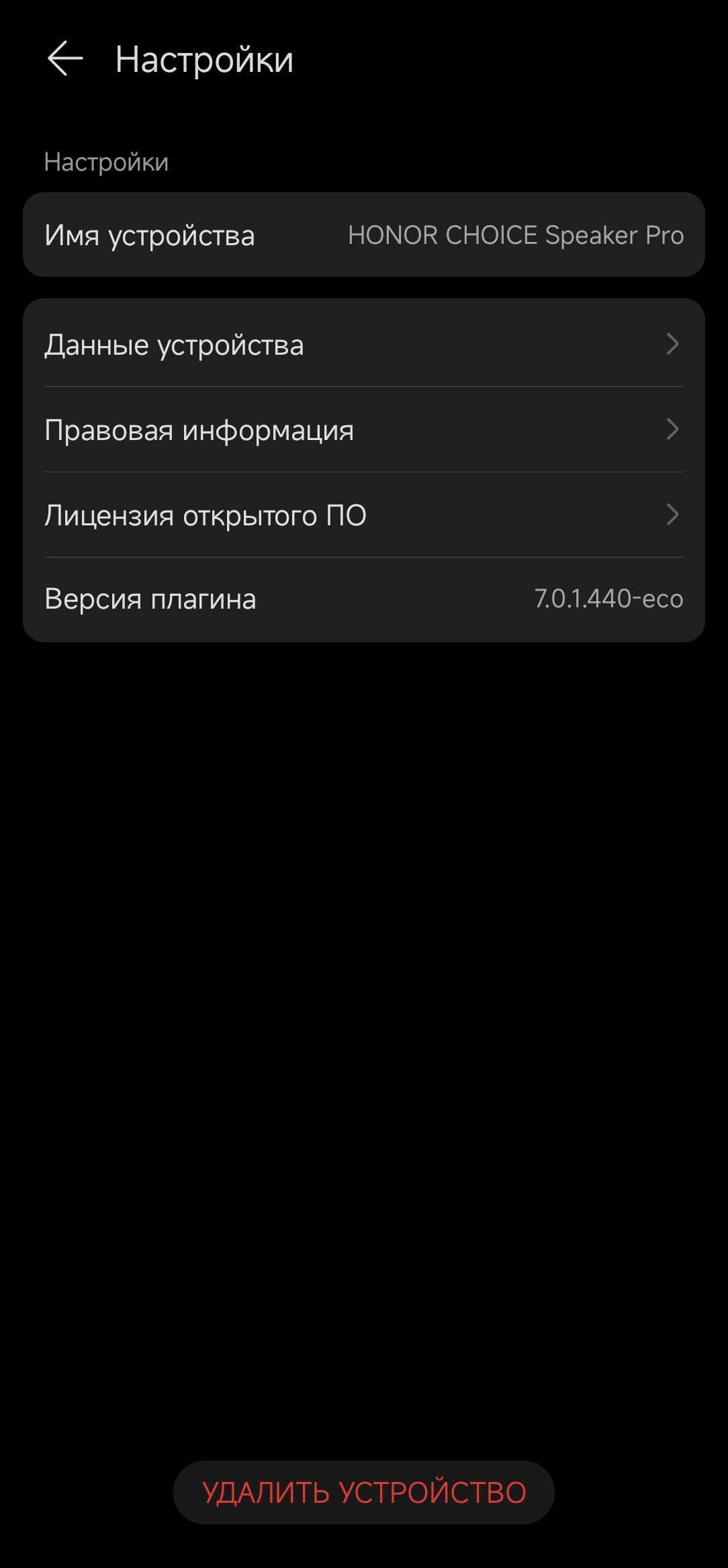The width and height of the screenshot is (728, 1568).
Task: Open the device name row (Имя устройства)
Action: [x=363, y=235]
